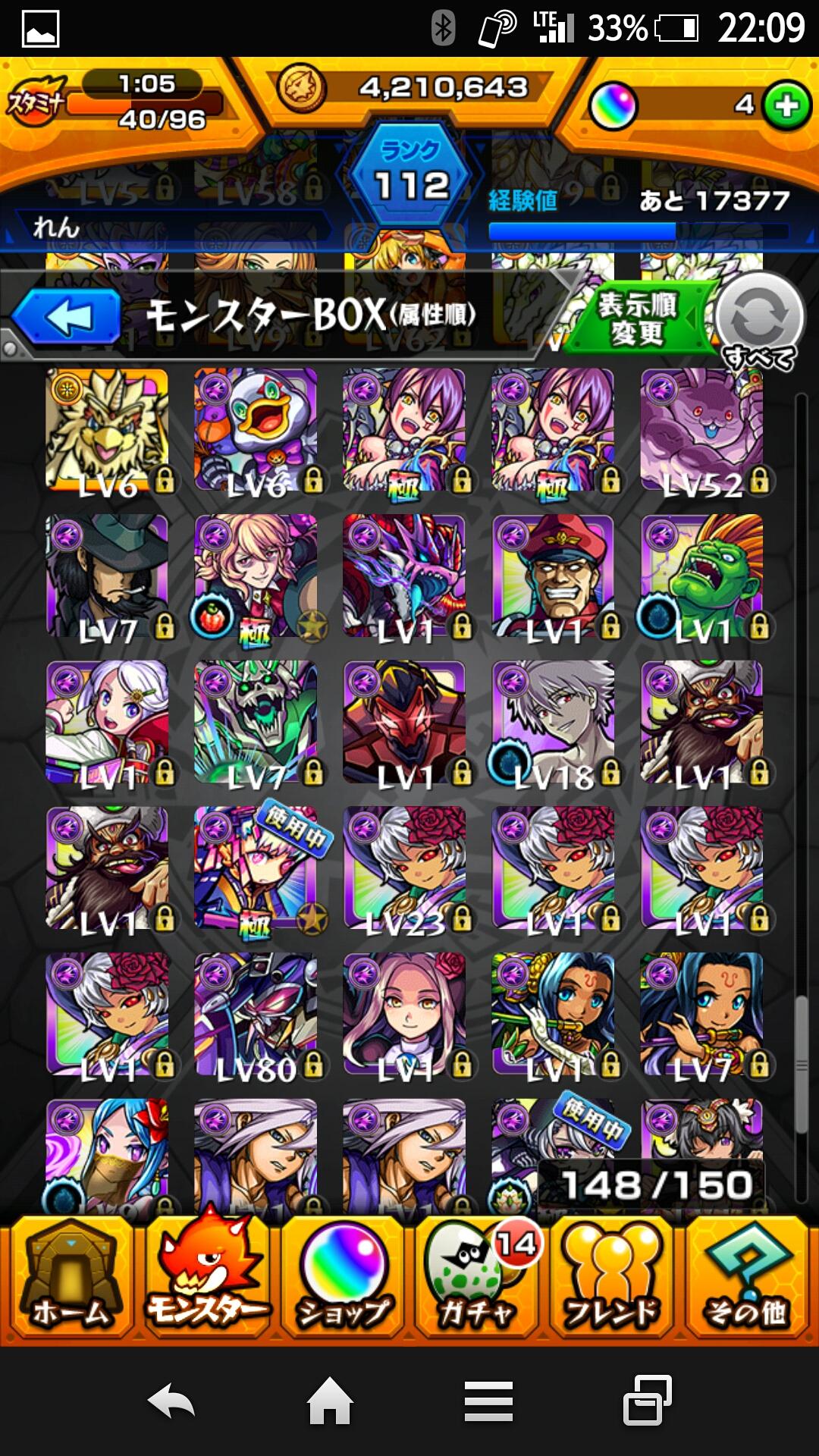This screenshot has height=1456, width=819.
Task: Open the ガチャ tab with 14 badge
Action: tap(478, 1276)
